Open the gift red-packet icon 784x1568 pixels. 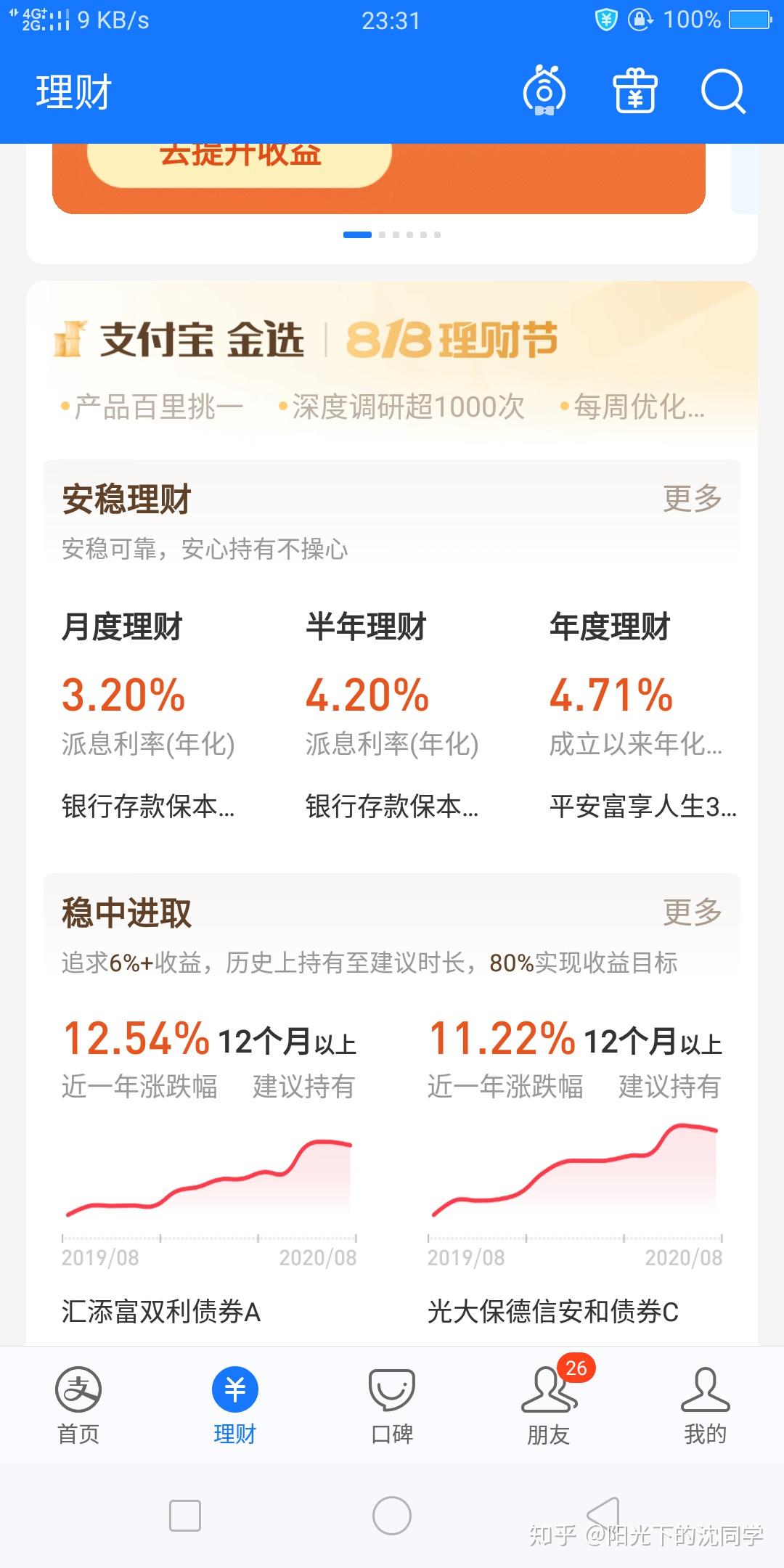pyautogui.click(x=635, y=92)
